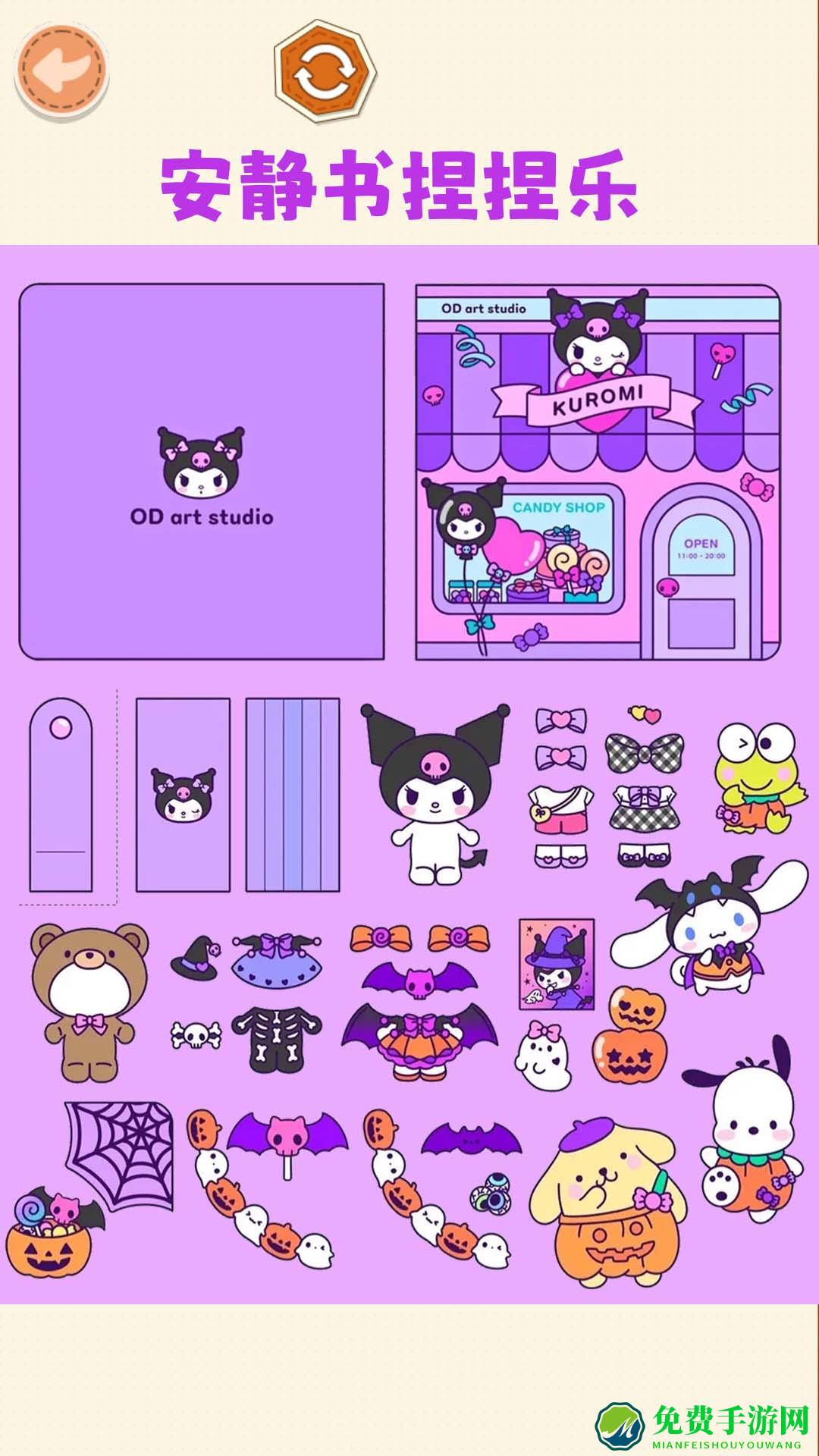Go back using the orange arrow
This screenshot has height=1456, width=819.
[x=62, y=71]
